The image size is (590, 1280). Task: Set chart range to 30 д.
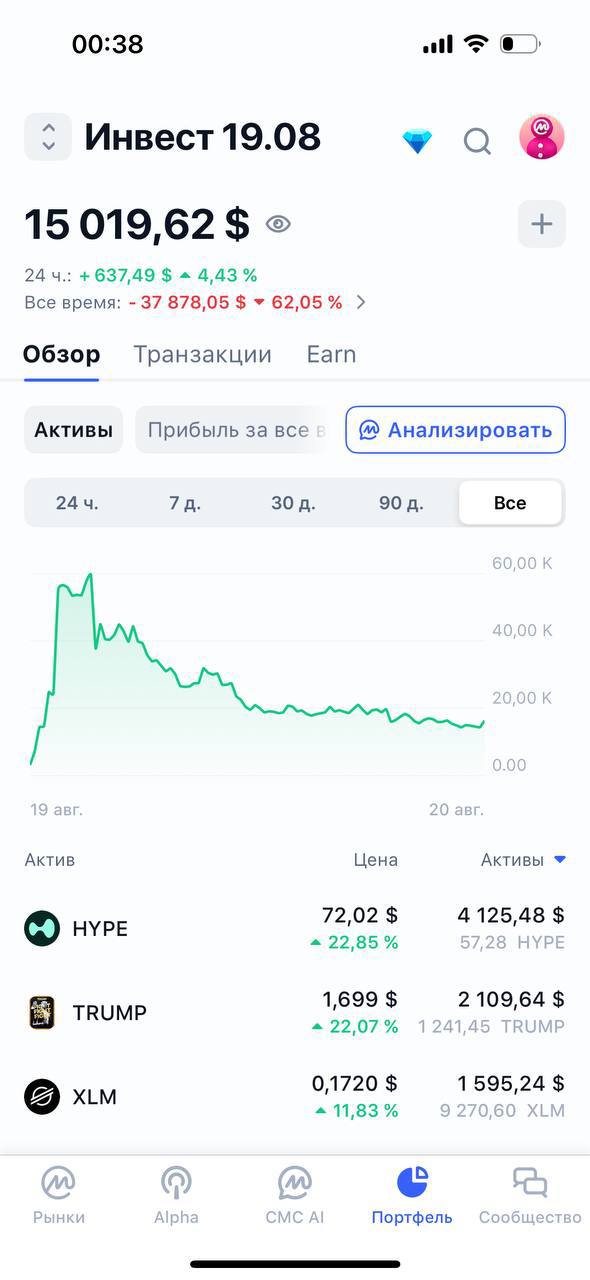point(293,503)
